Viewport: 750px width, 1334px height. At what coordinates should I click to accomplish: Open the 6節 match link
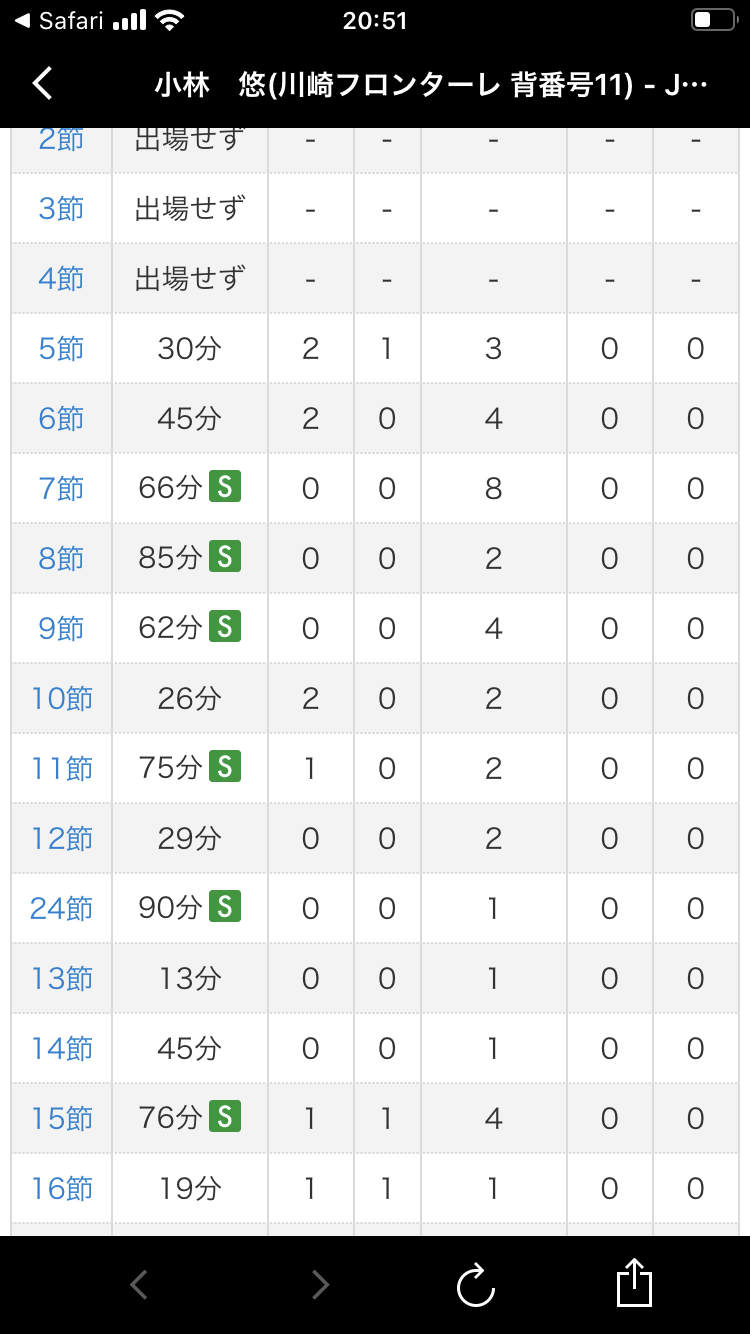(x=61, y=418)
